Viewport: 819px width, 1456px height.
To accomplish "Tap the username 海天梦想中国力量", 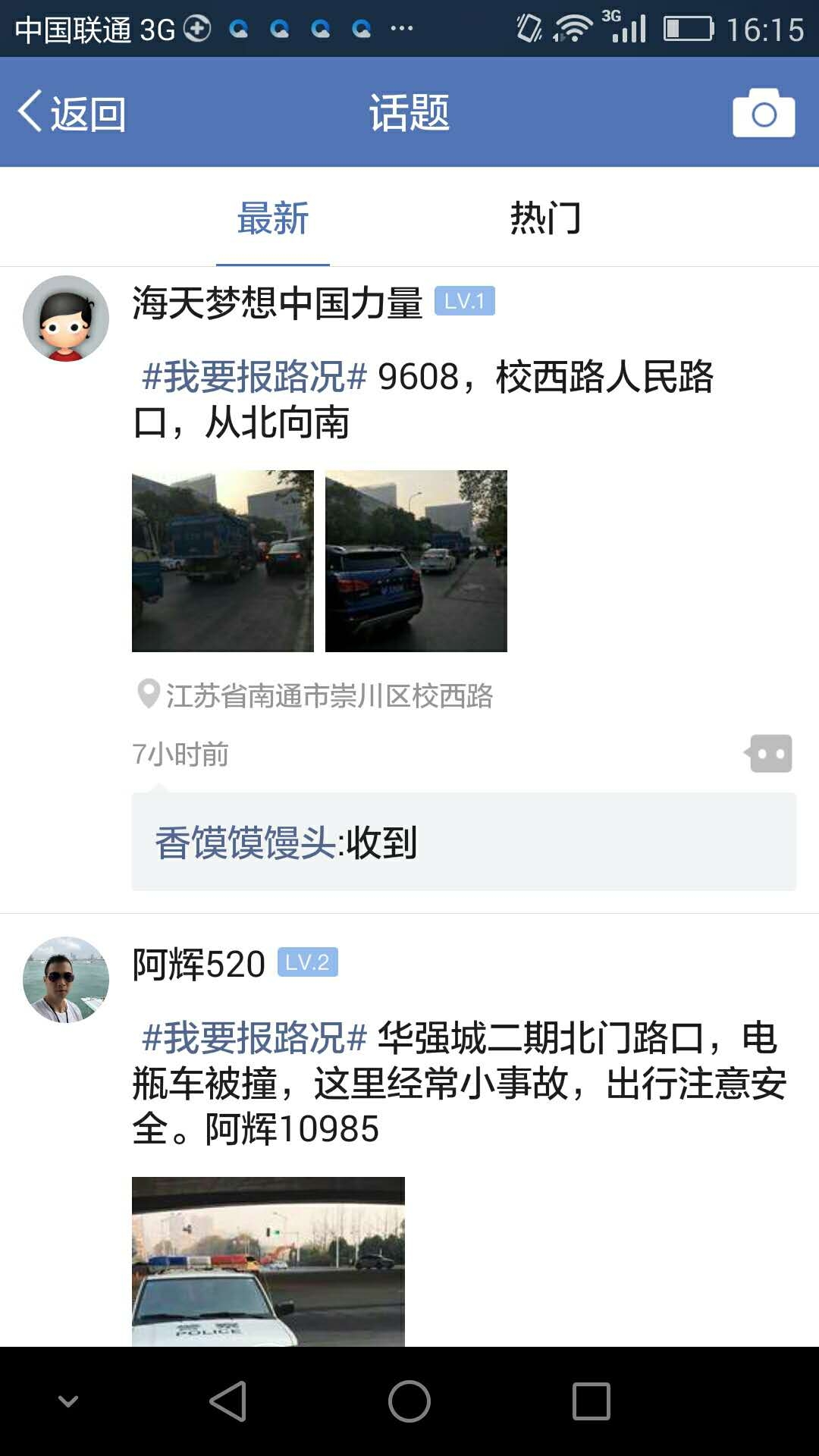I will coord(277,303).
